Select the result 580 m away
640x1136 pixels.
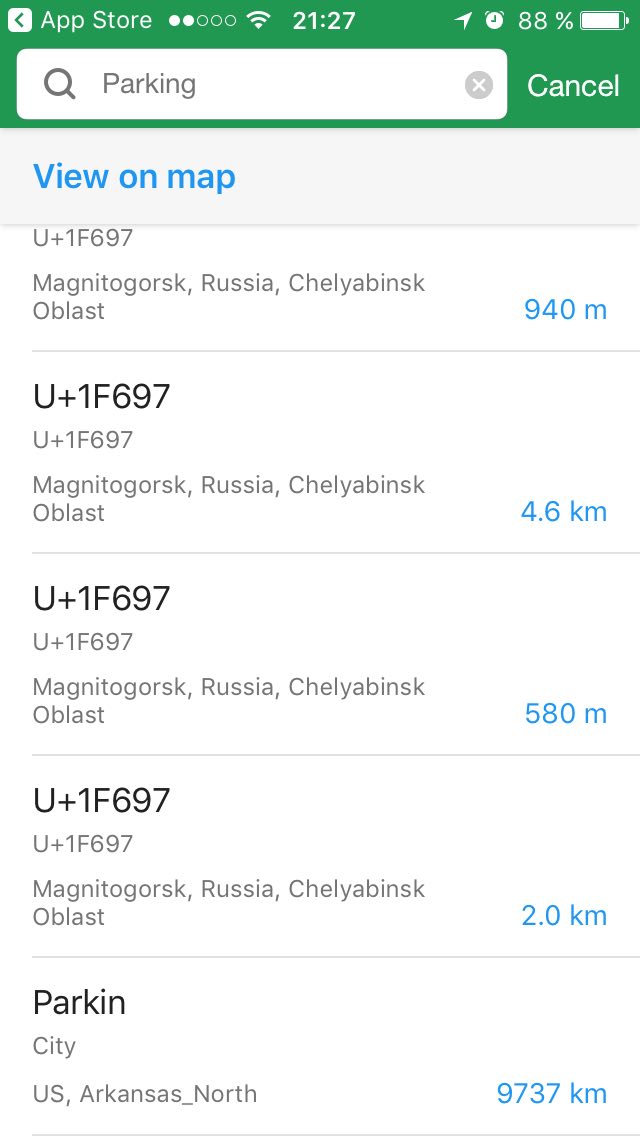320,654
